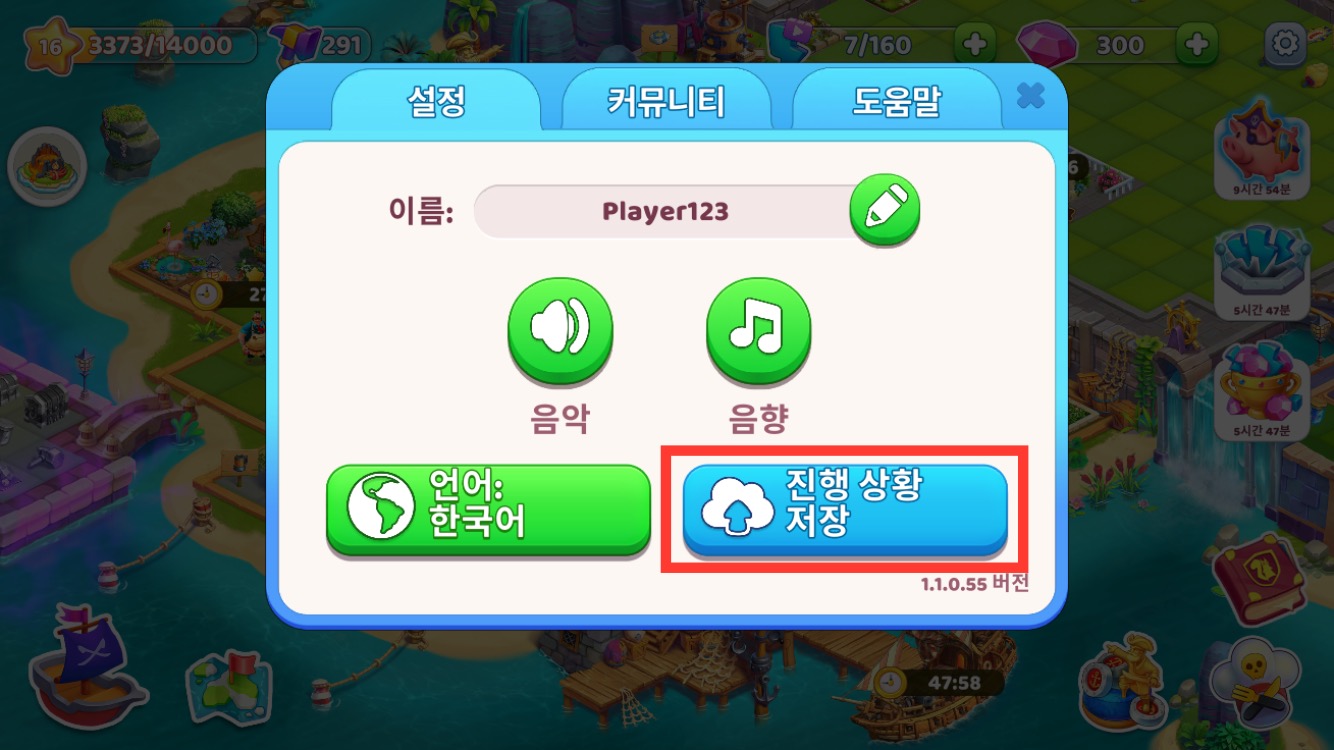
Task: Select the 설정 tab
Action: click(436, 102)
